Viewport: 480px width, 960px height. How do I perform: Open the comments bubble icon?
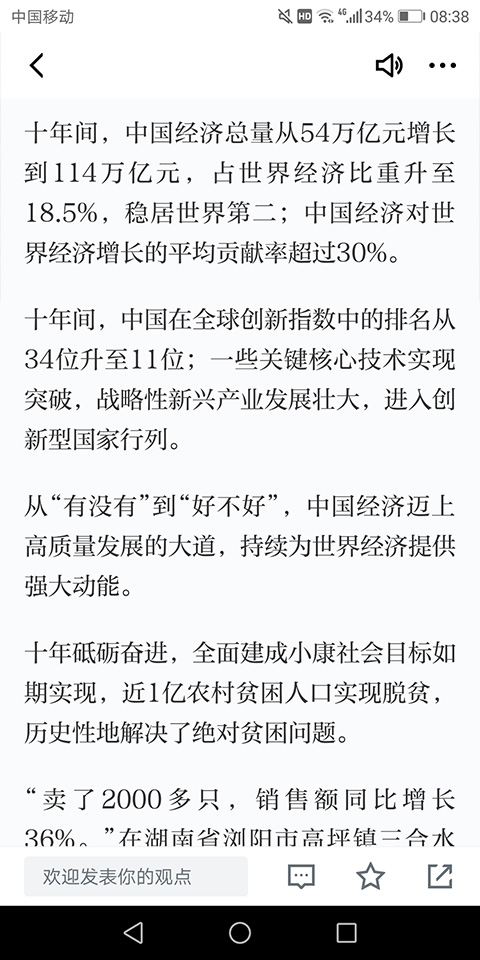pyautogui.click(x=301, y=876)
